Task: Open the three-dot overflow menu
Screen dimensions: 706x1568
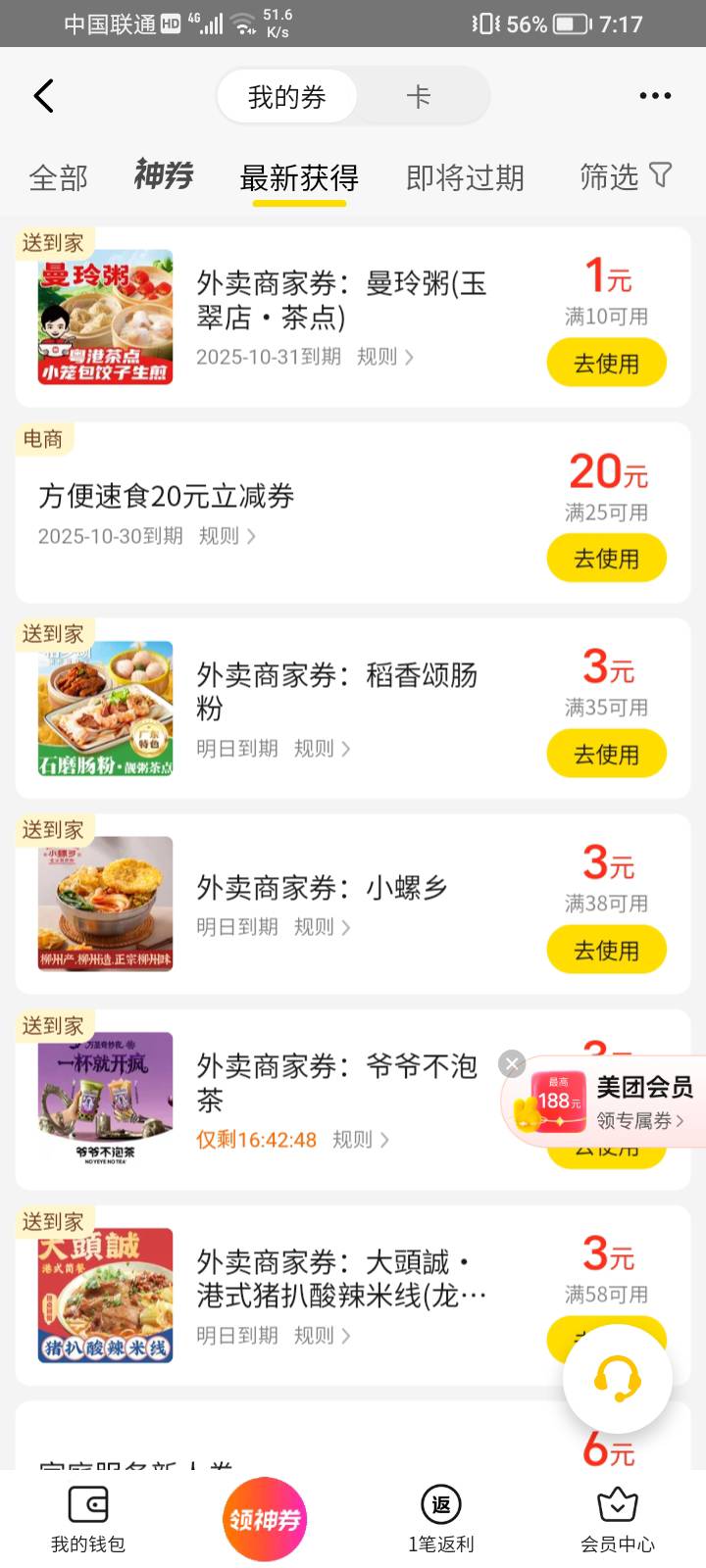Action: [x=655, y=96]
